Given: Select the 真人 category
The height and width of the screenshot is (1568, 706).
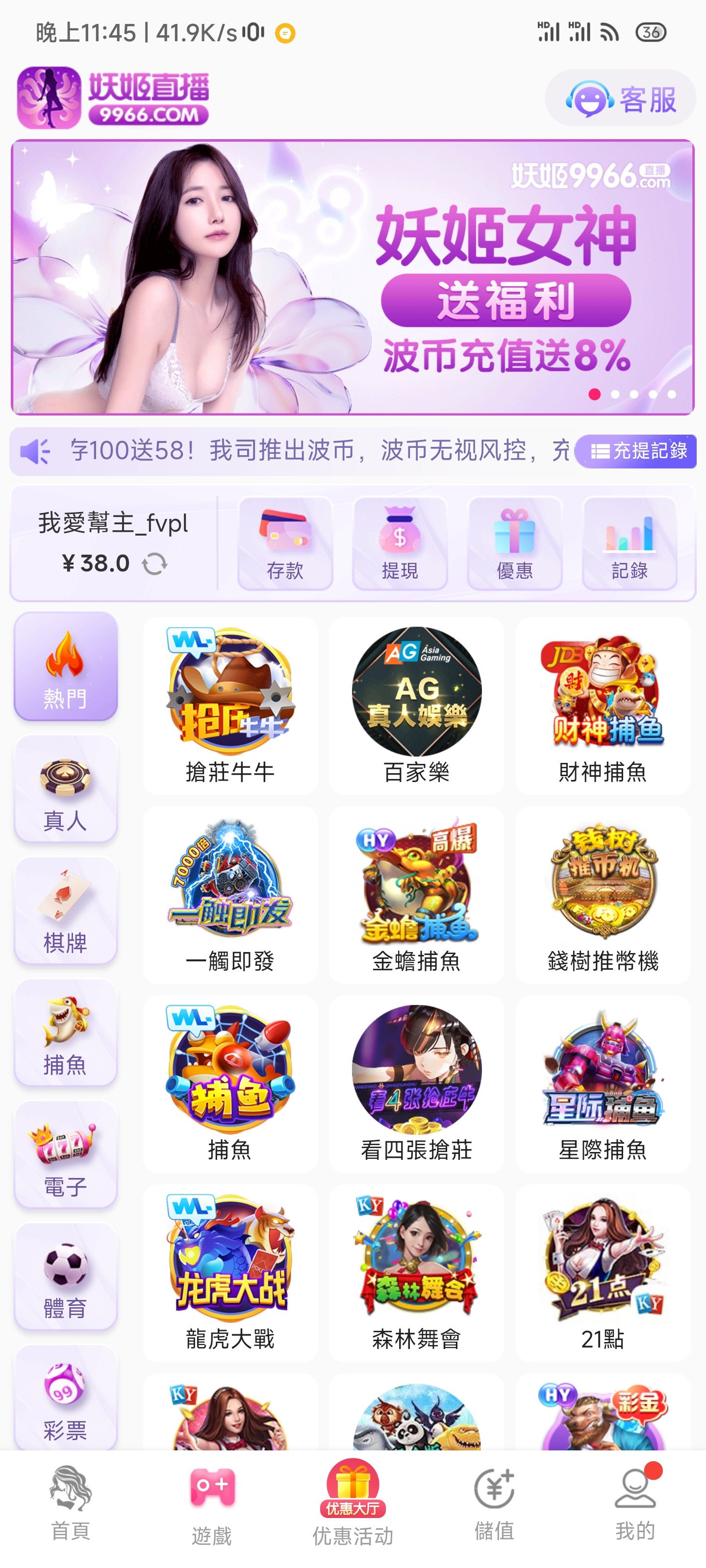Looking at the screenshot, I should tap(66, 789).
